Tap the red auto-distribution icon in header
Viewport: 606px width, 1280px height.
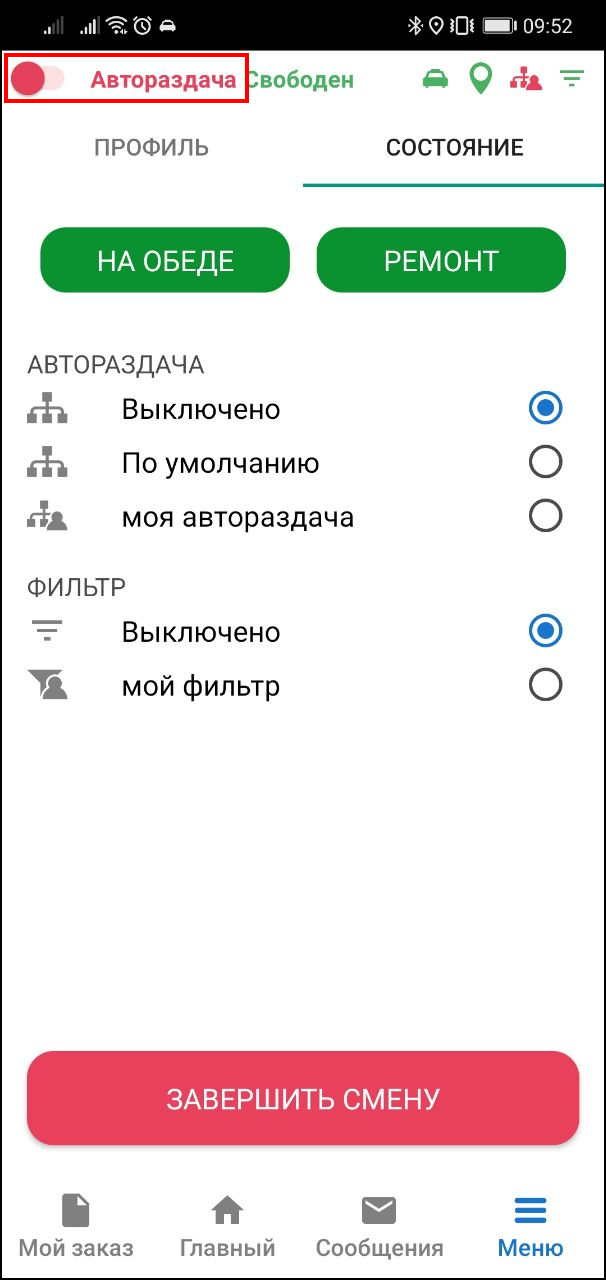point(526,79)
